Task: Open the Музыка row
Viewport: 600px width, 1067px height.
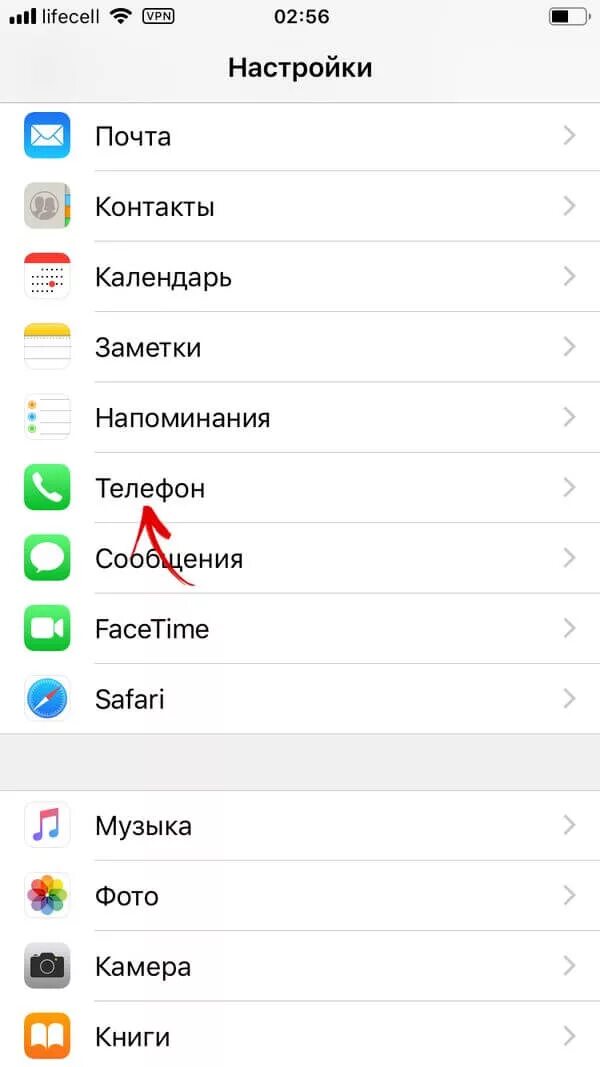Action: tap(300, 825)
